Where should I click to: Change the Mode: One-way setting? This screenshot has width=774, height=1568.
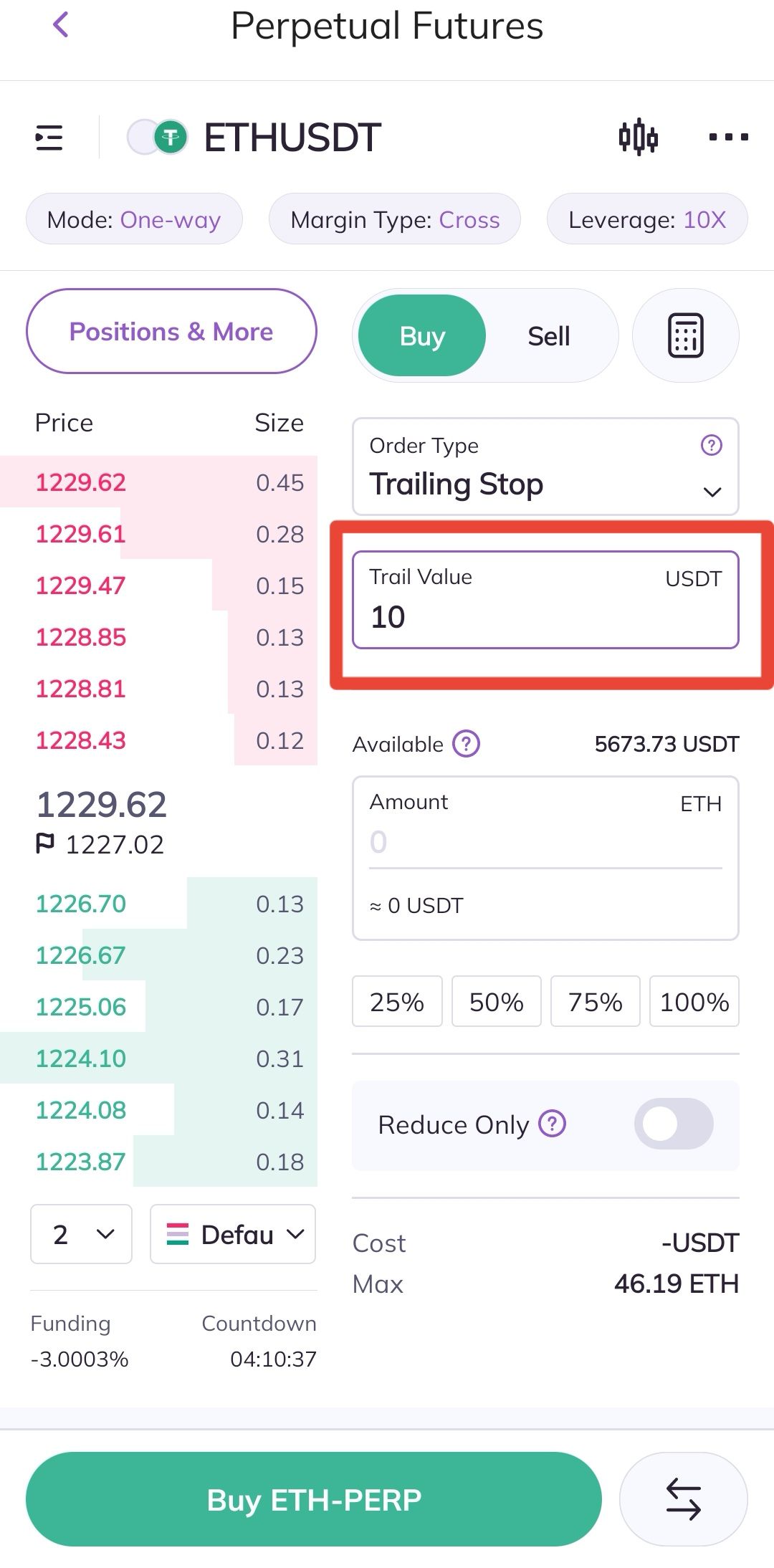pos(134,219)
